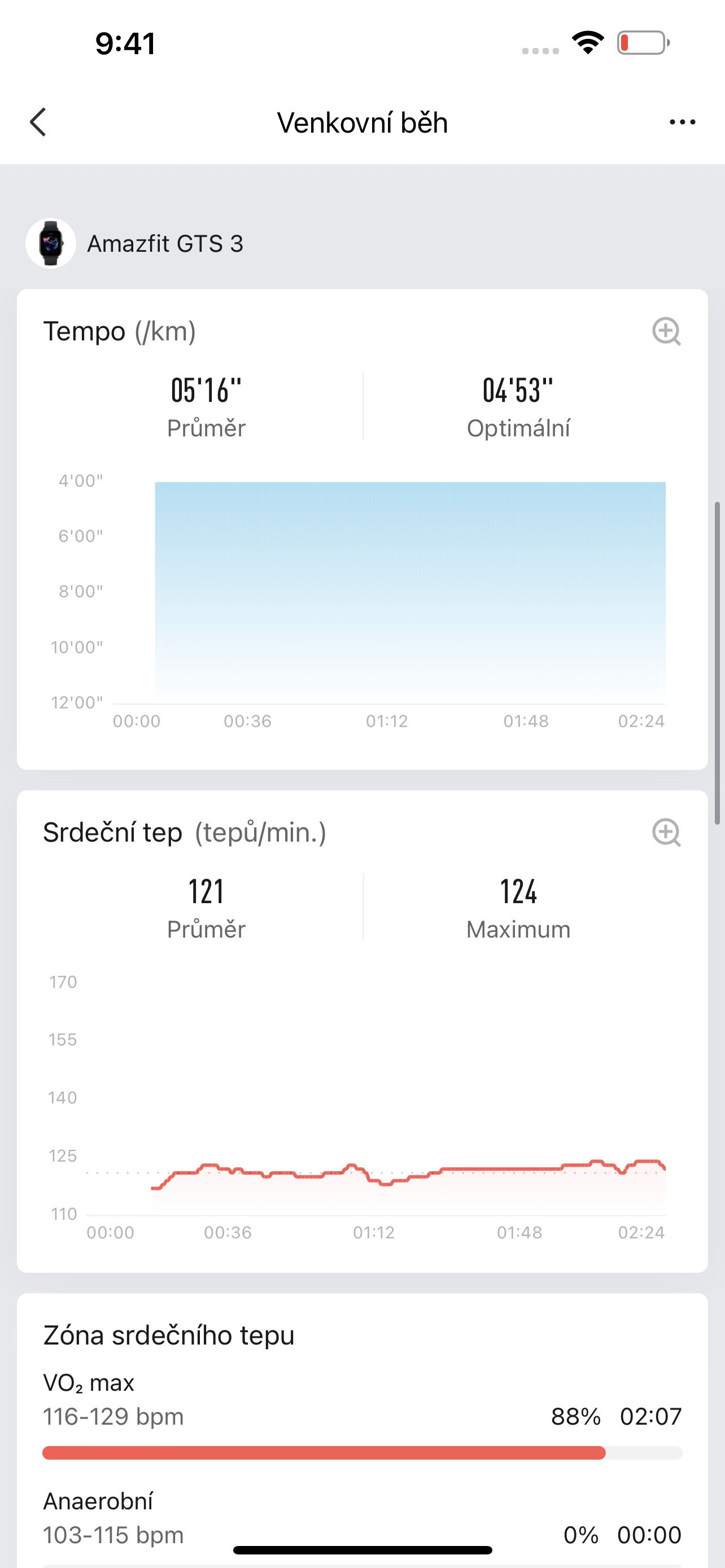Tap the Venkovní běh title
This screenshot has height=1568, width=725.
pyautogui.click(x=362, y=122)
